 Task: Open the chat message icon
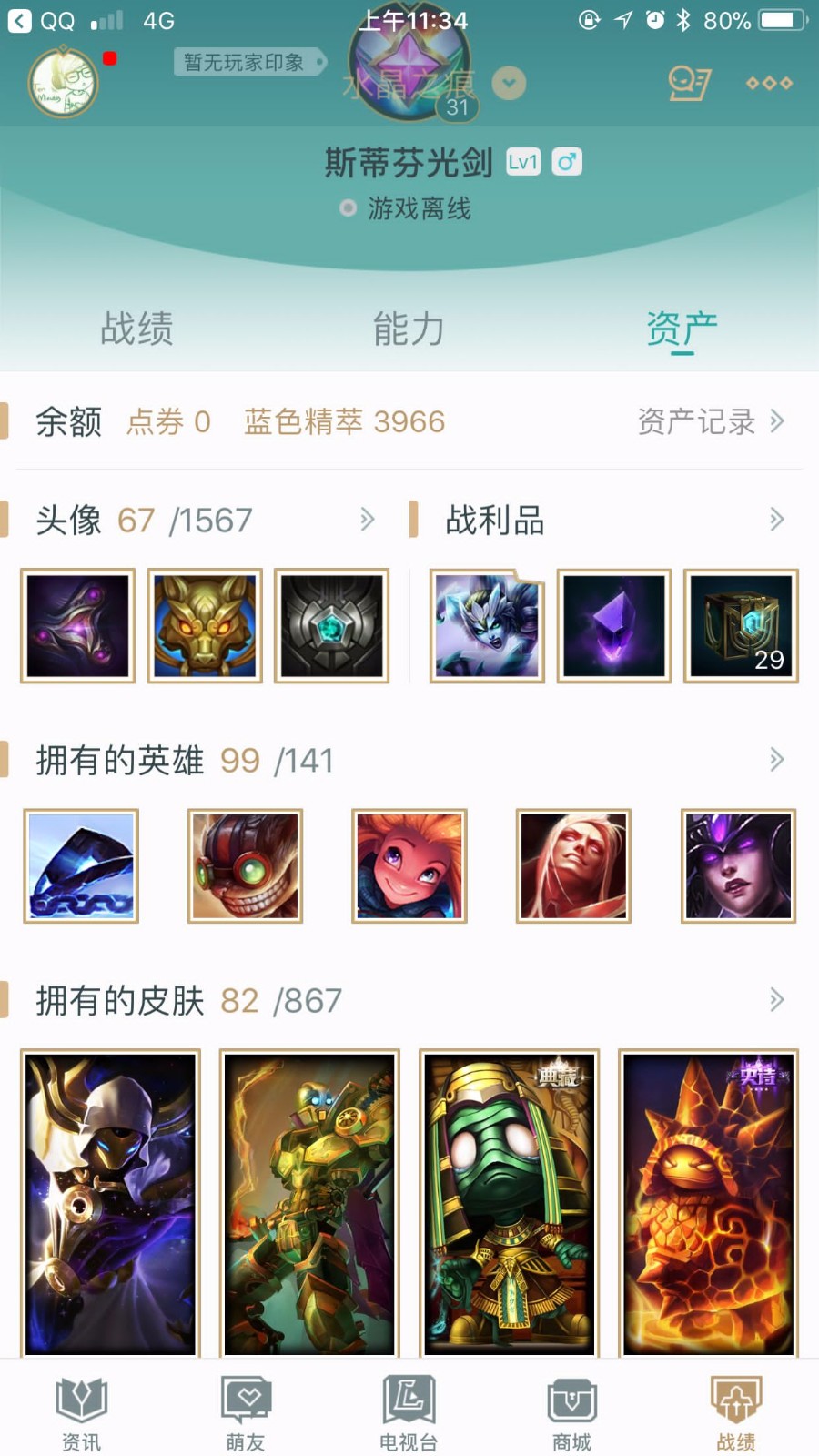(x=689, y=84)
